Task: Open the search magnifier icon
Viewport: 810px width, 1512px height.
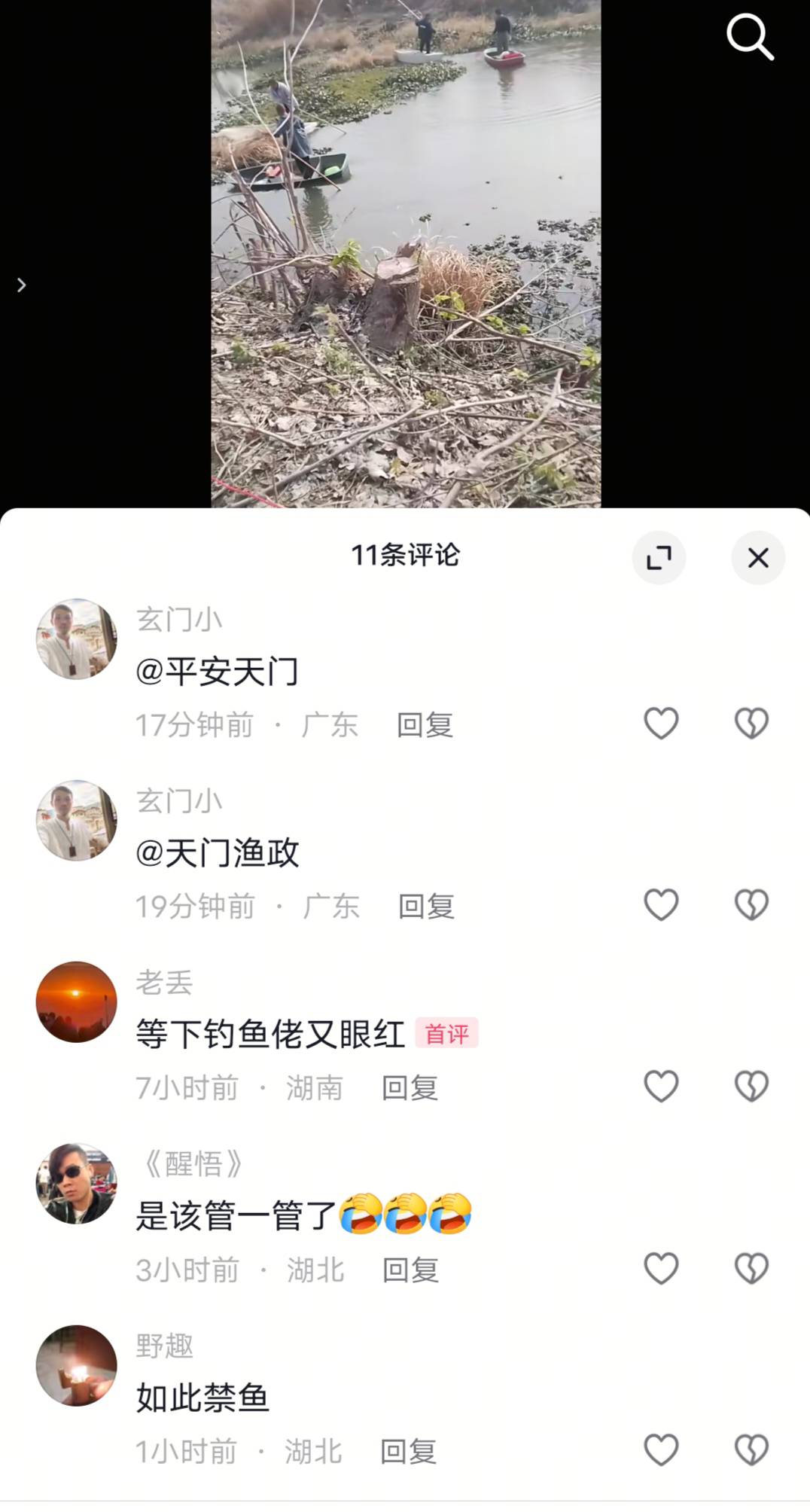Action: [750, 37]
